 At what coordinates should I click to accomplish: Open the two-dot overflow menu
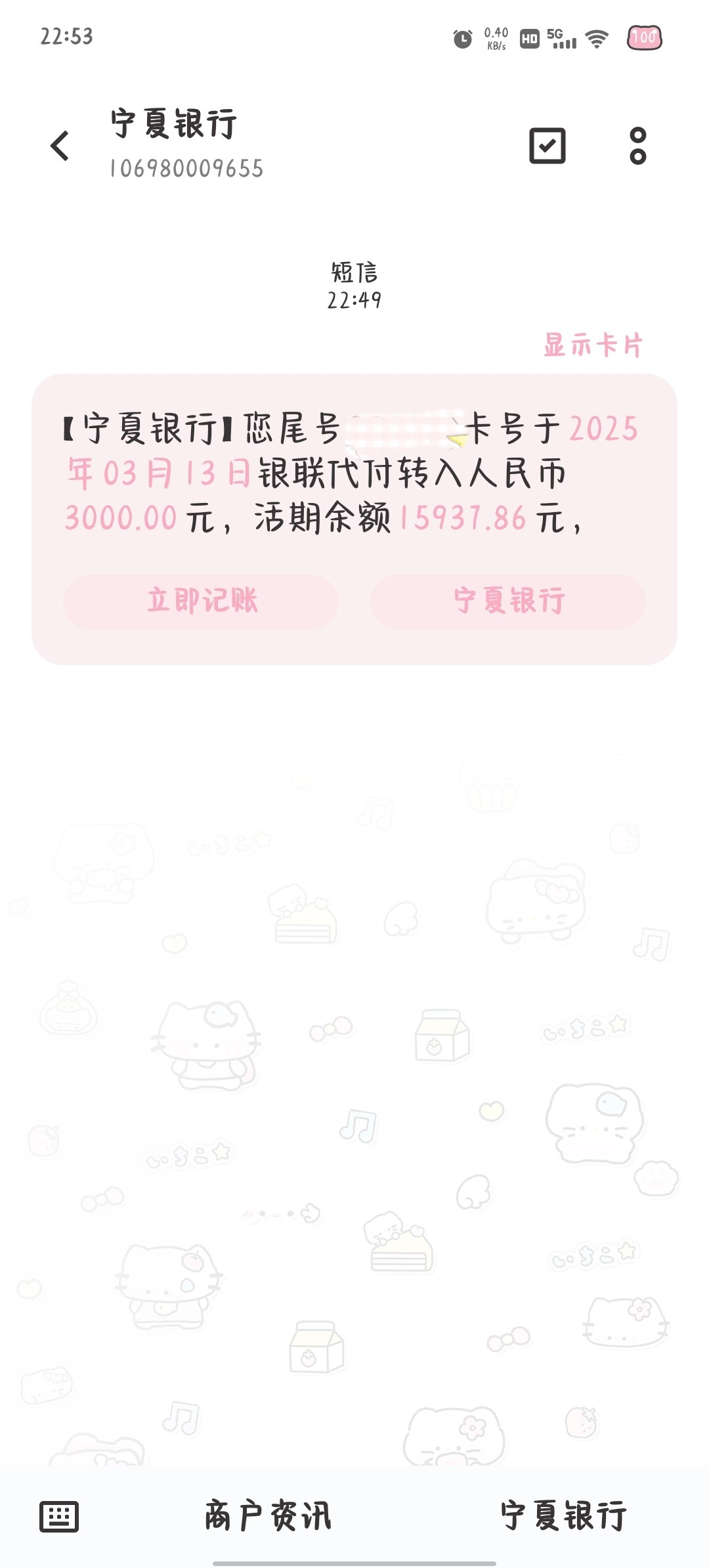click(x=637, y=146)
